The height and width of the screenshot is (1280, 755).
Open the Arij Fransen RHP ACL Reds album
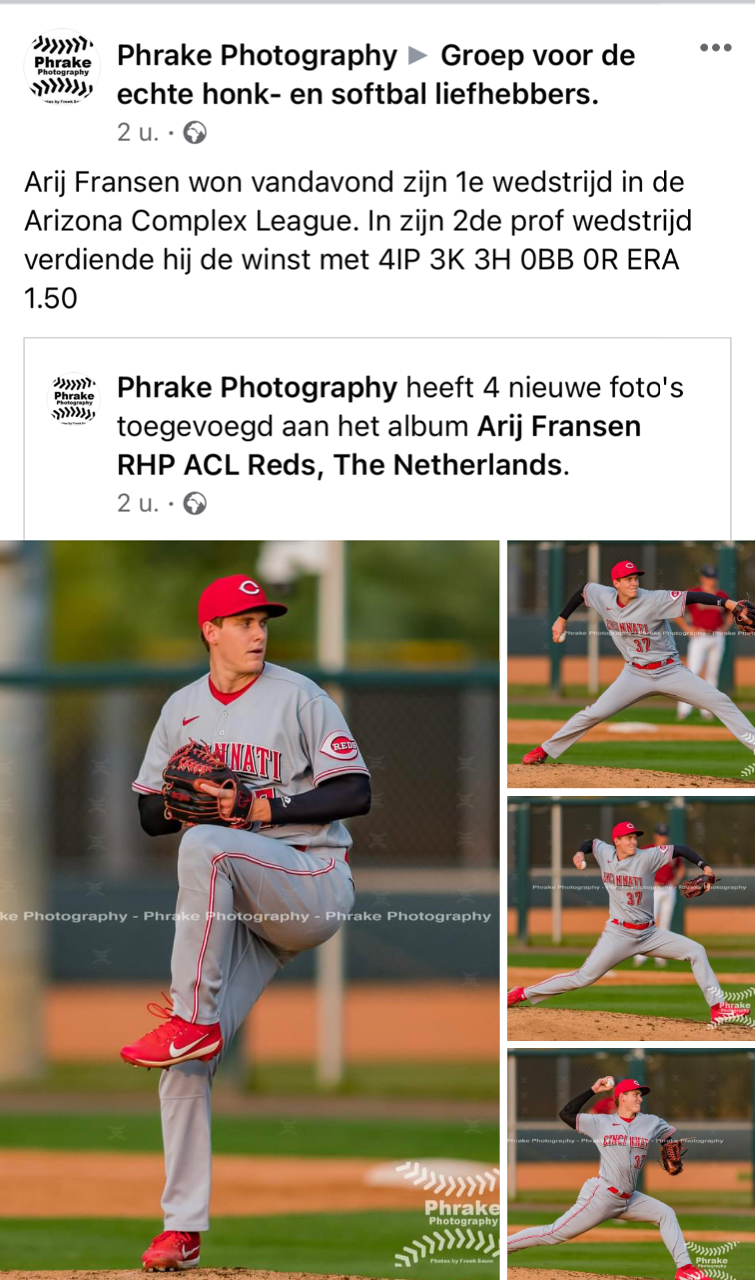(380, 446)
